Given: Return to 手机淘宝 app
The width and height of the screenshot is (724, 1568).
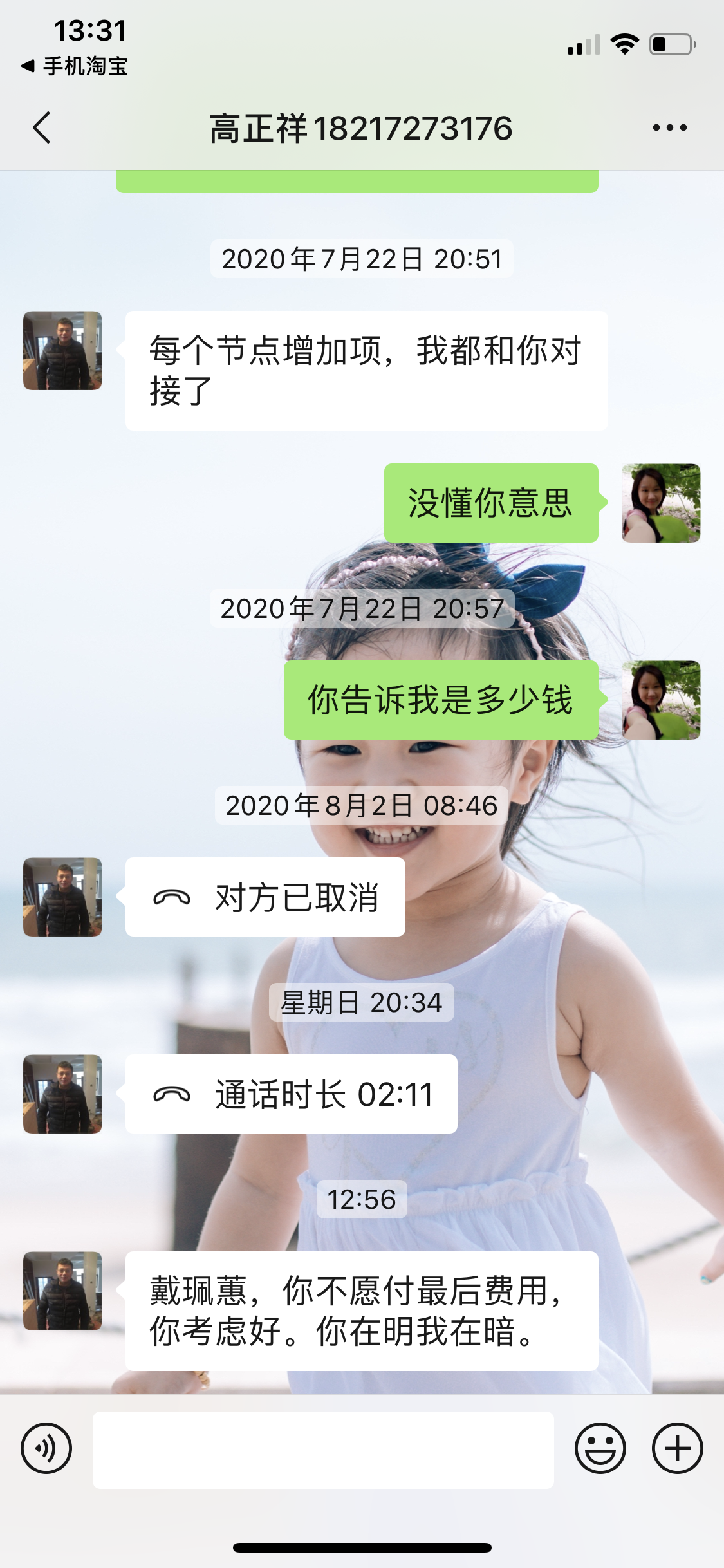Looking at the screenshot, I should 75,66.
